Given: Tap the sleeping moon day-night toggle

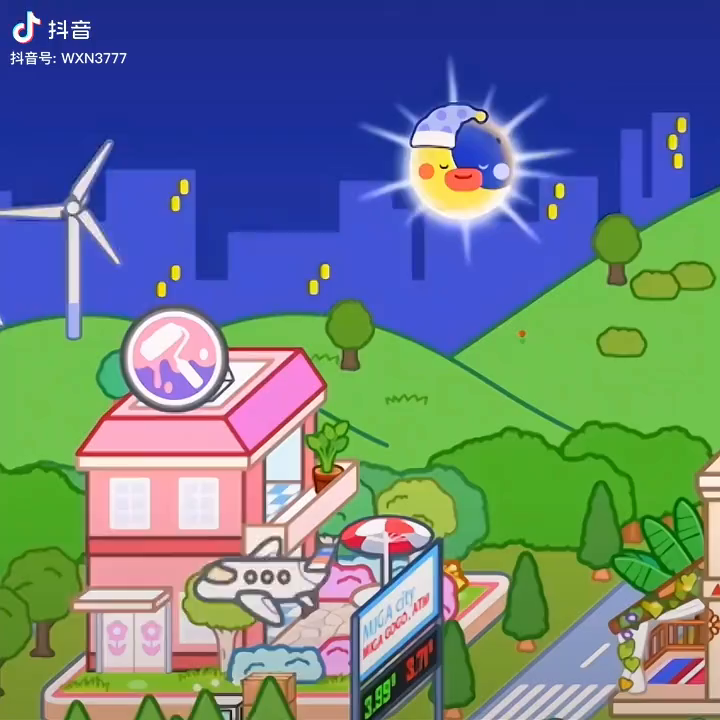Looking at the screenshot, I should point(462,161).
